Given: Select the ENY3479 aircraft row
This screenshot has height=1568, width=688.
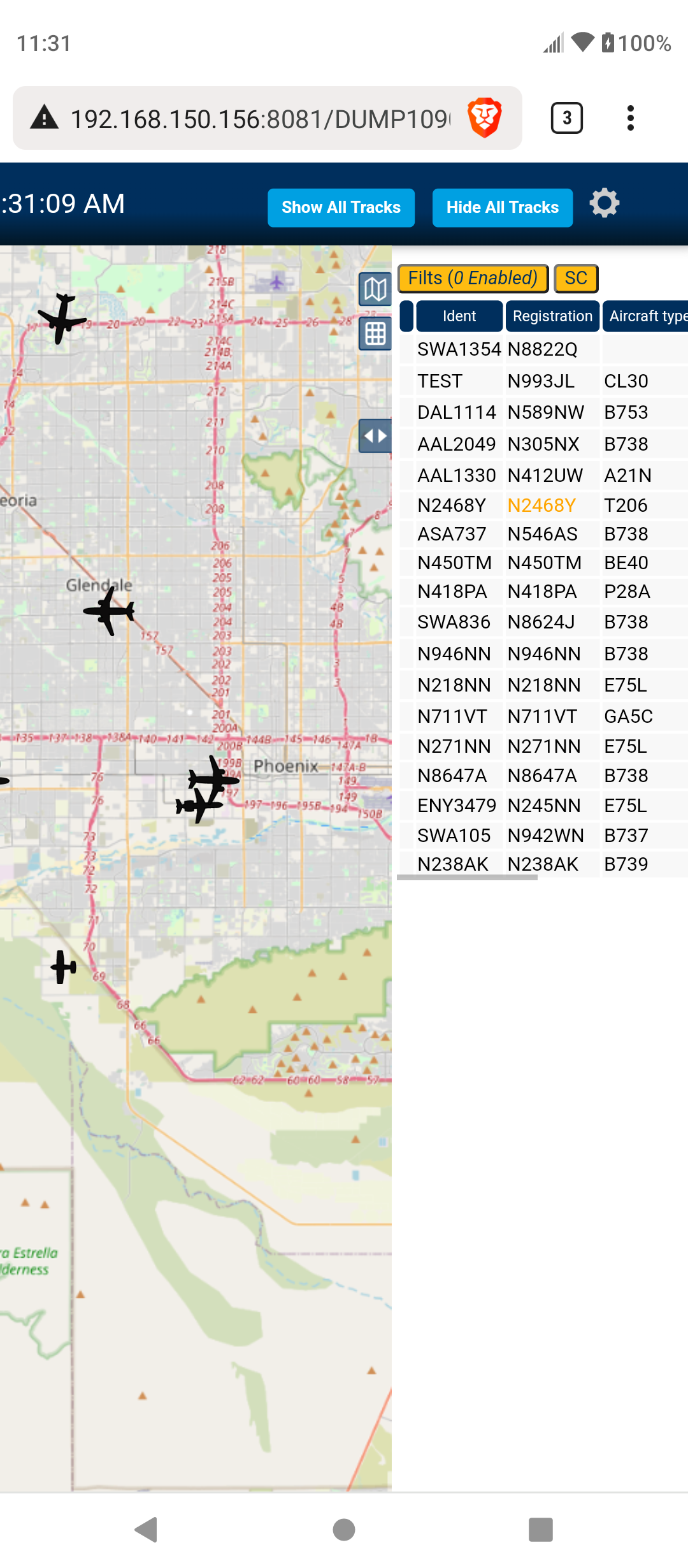Looking at the screenshot, I should tap(543, 806).
